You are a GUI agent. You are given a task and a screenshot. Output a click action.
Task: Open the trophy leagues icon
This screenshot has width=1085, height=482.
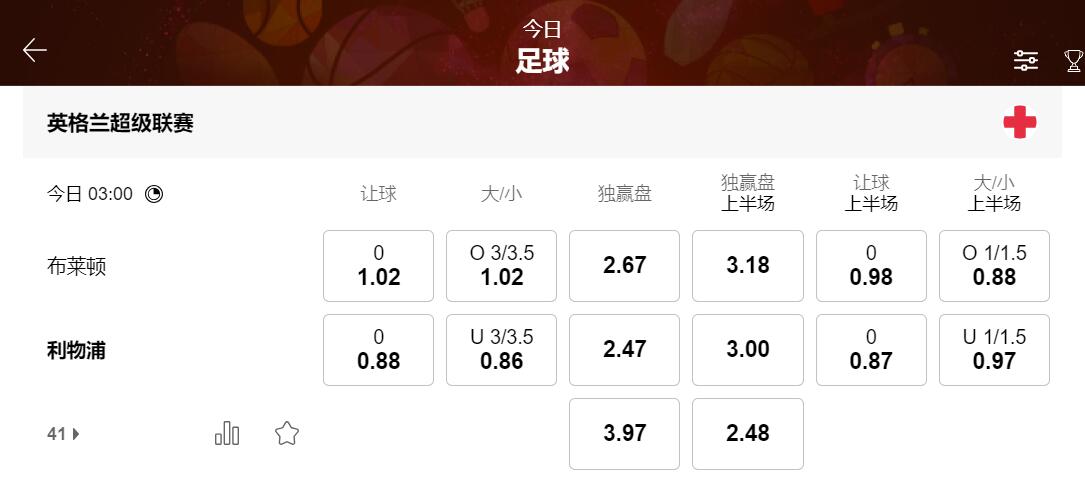1074,61
